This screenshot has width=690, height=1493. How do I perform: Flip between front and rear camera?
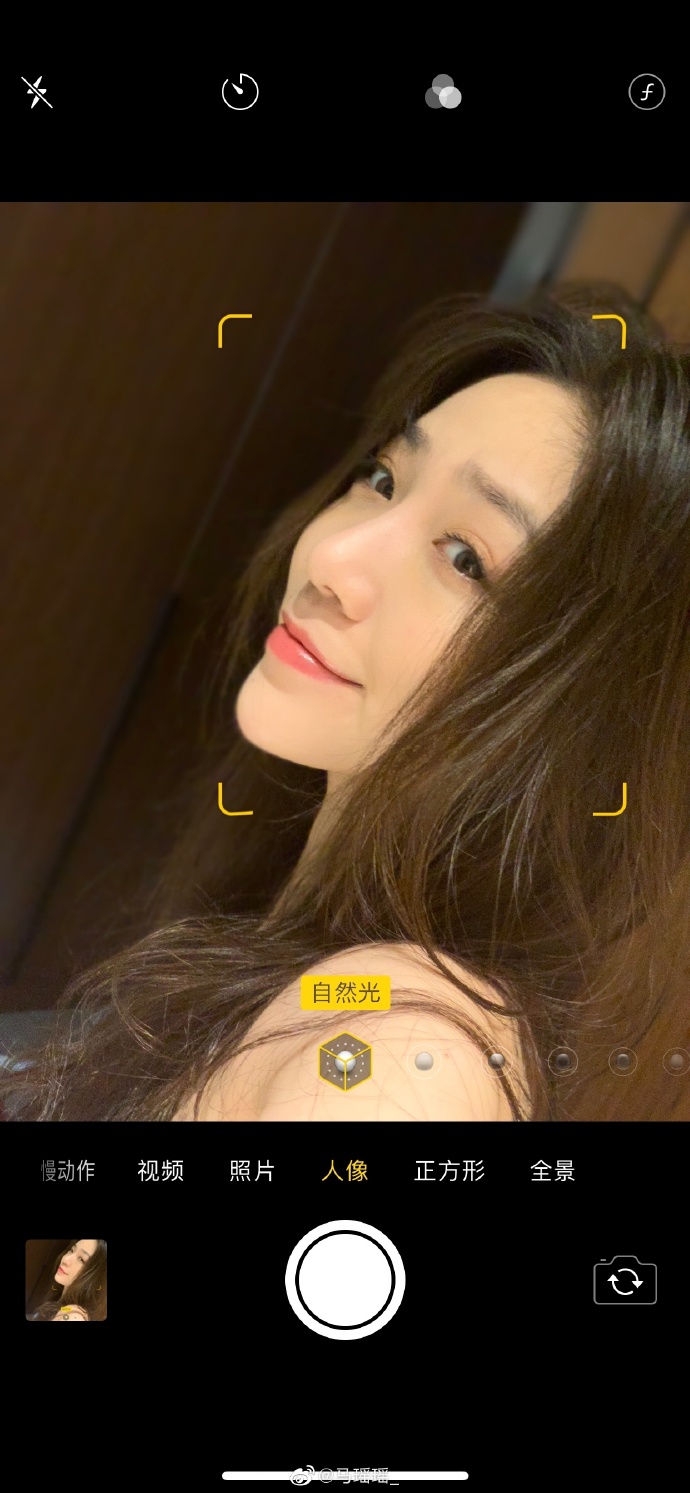pyautogui.click(x=625, y=1280)
